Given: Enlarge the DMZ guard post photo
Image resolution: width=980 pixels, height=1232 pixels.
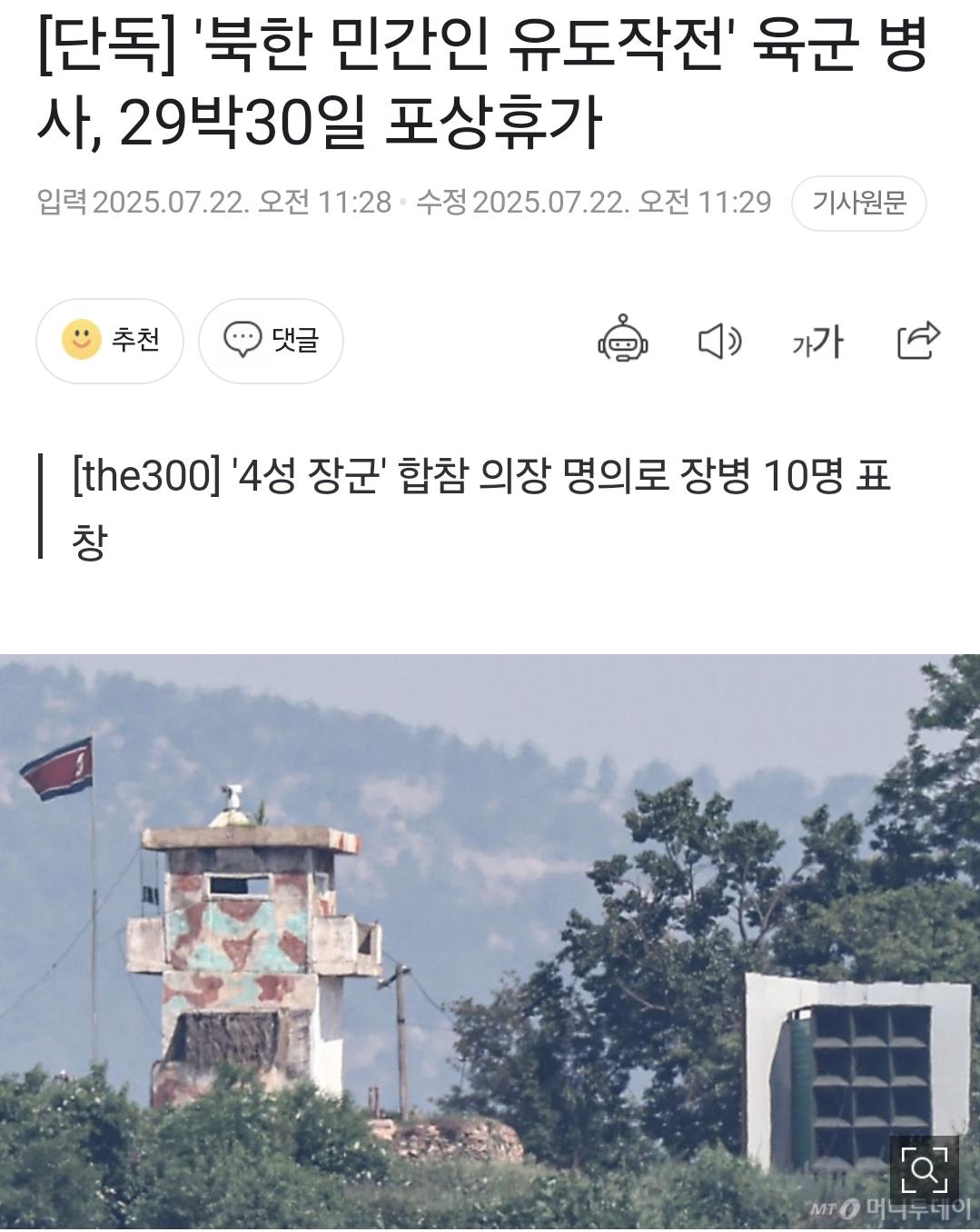Looking at the screenshot, I should (490, 936).
